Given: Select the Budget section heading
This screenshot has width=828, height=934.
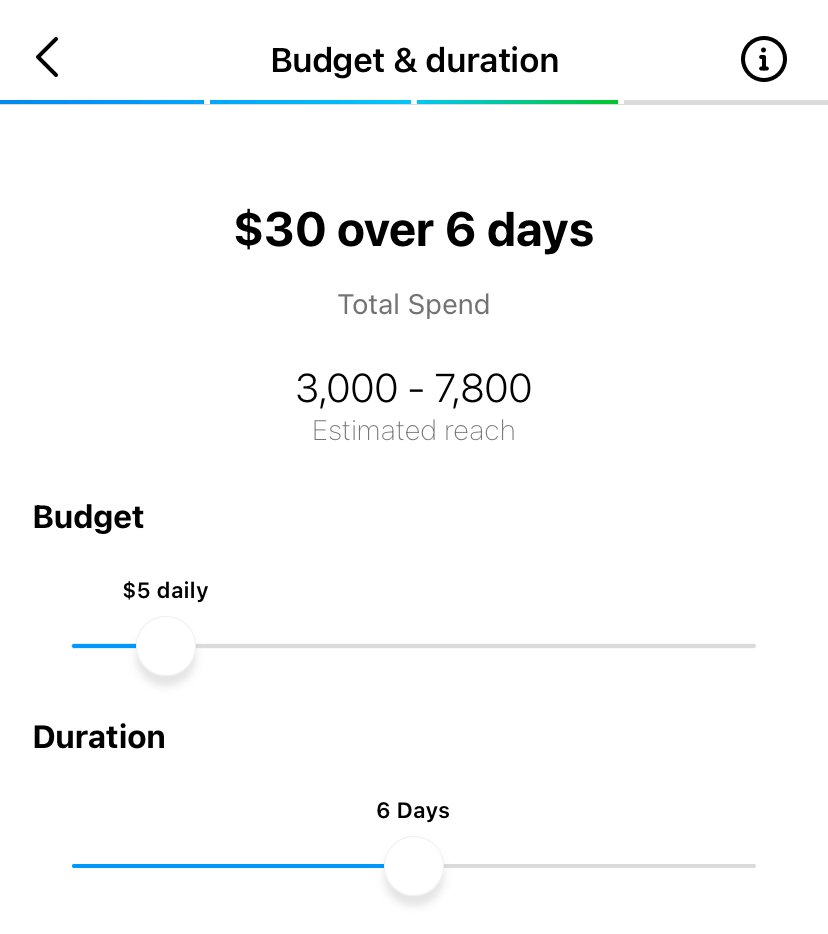Looking at the screenshot, I should (87, 517).
